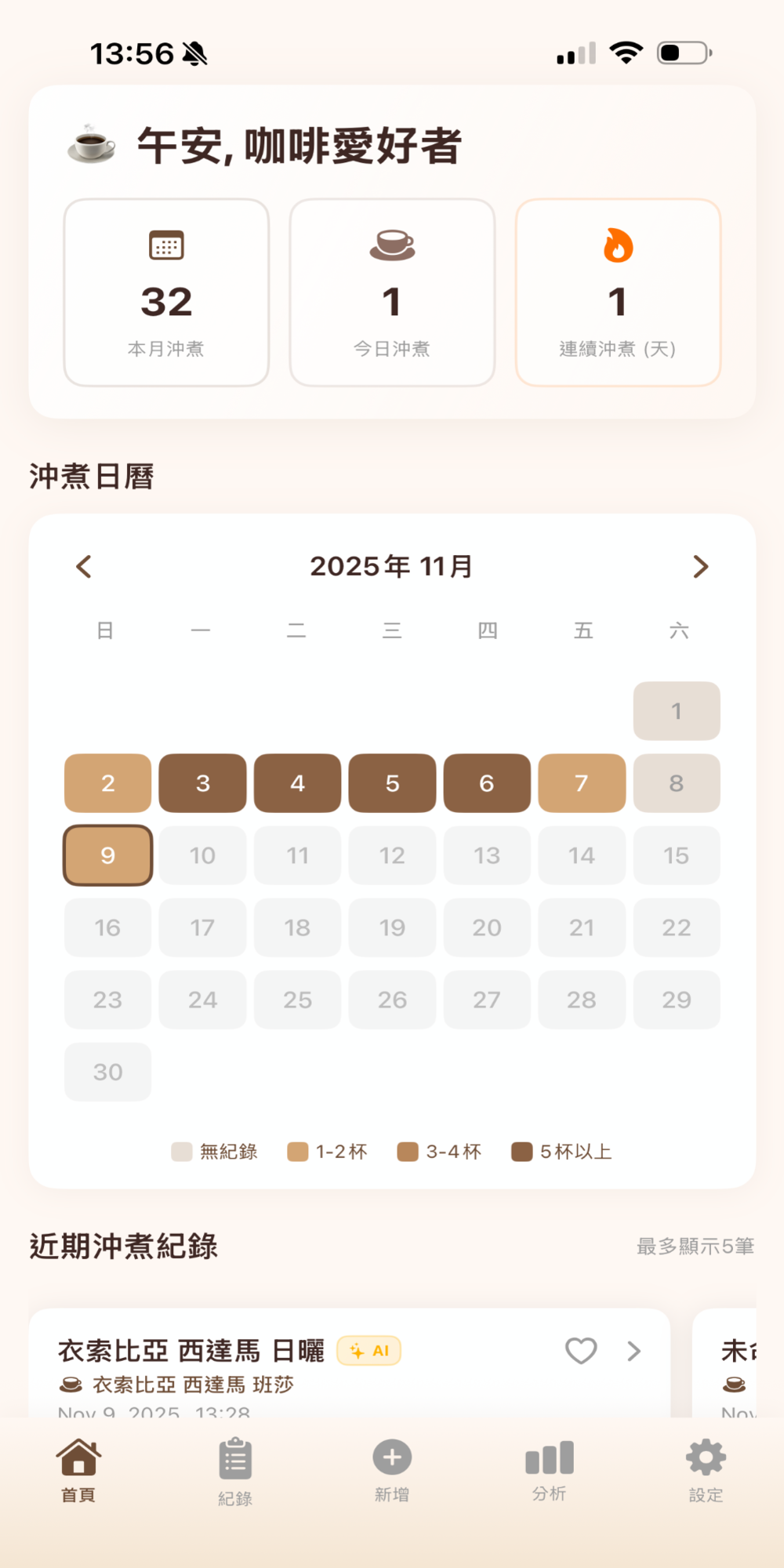Toggle the AI badge on the brew record
Image resolution: width=784 pixels, height=1568 pixels.
368,1350
